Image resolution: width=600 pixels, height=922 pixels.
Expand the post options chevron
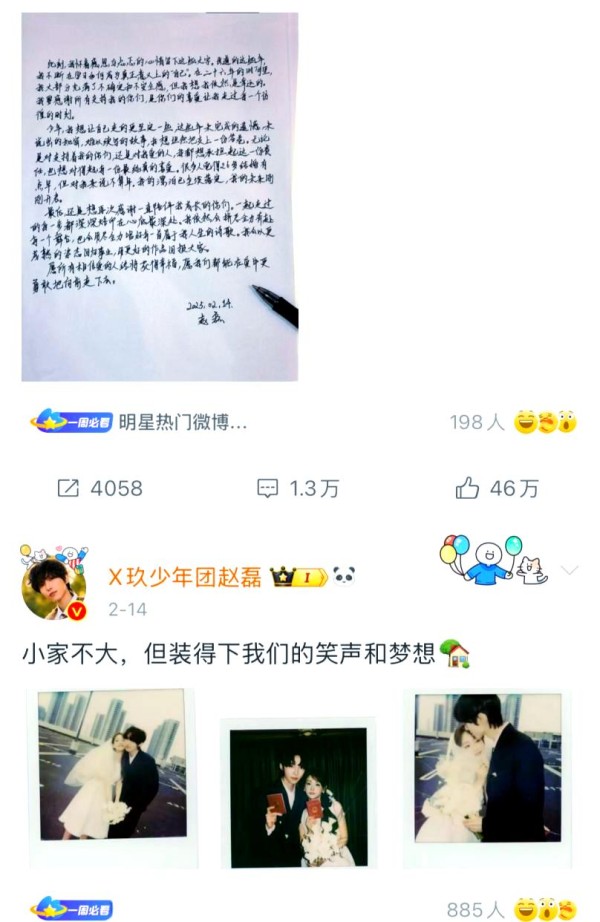coord(570,571)
